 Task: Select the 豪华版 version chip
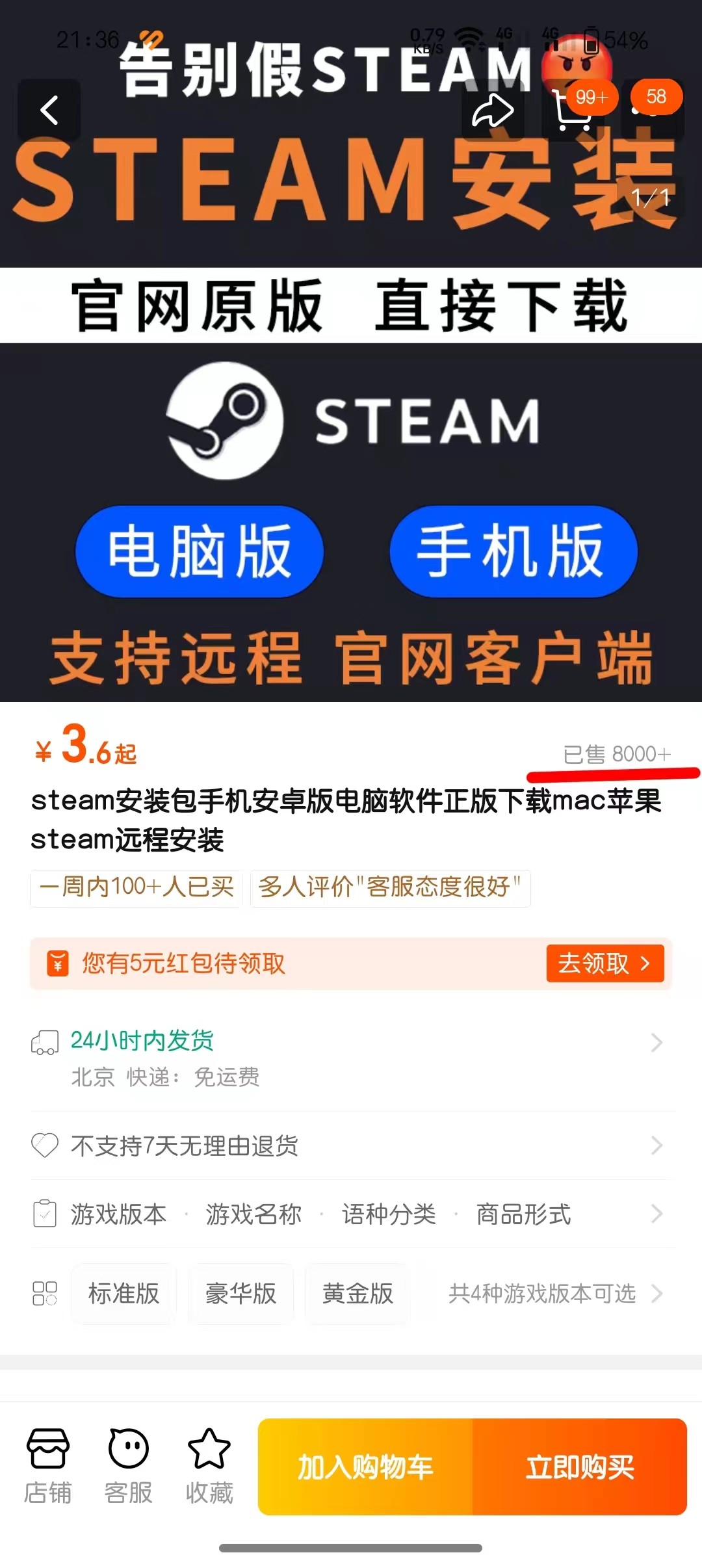point(240,1294)
